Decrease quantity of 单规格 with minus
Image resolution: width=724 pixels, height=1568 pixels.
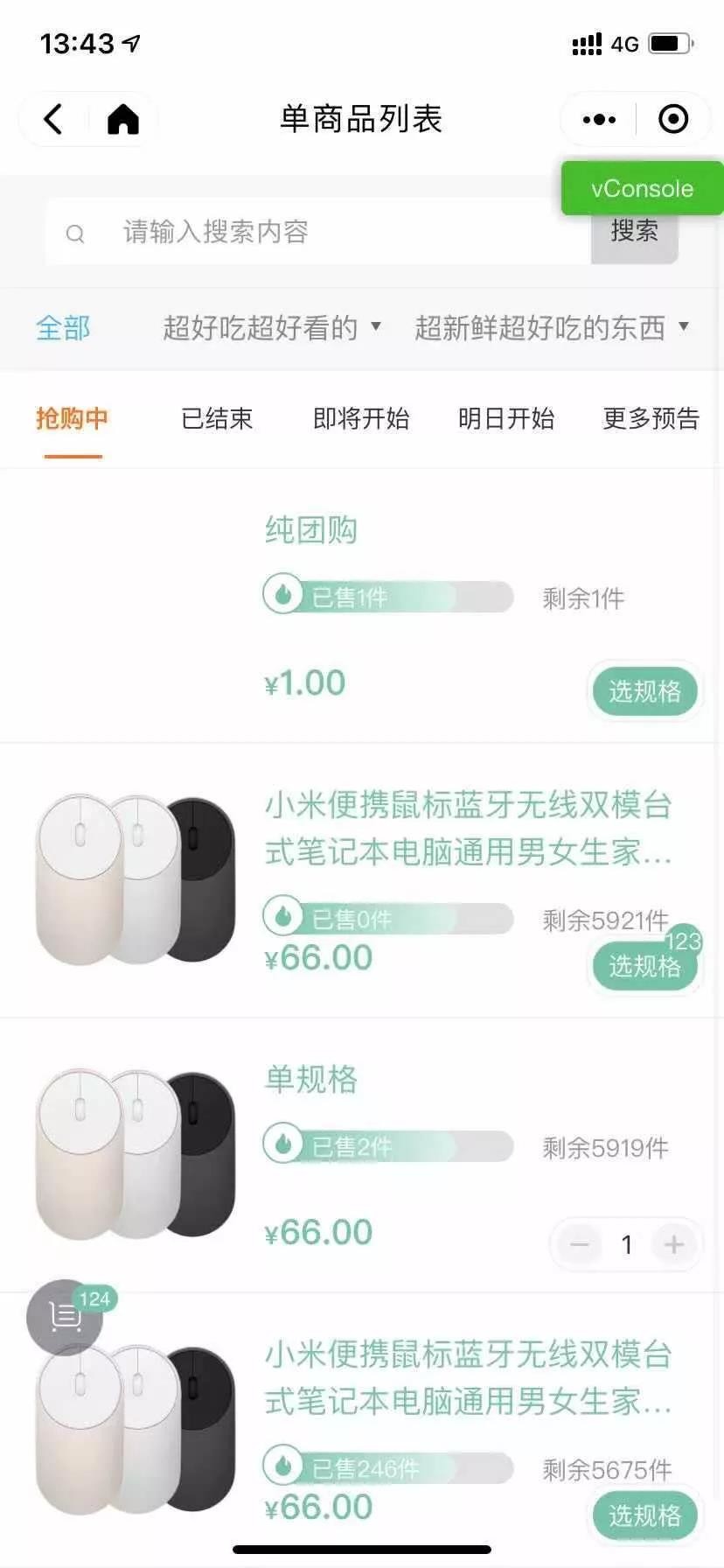580,1244
